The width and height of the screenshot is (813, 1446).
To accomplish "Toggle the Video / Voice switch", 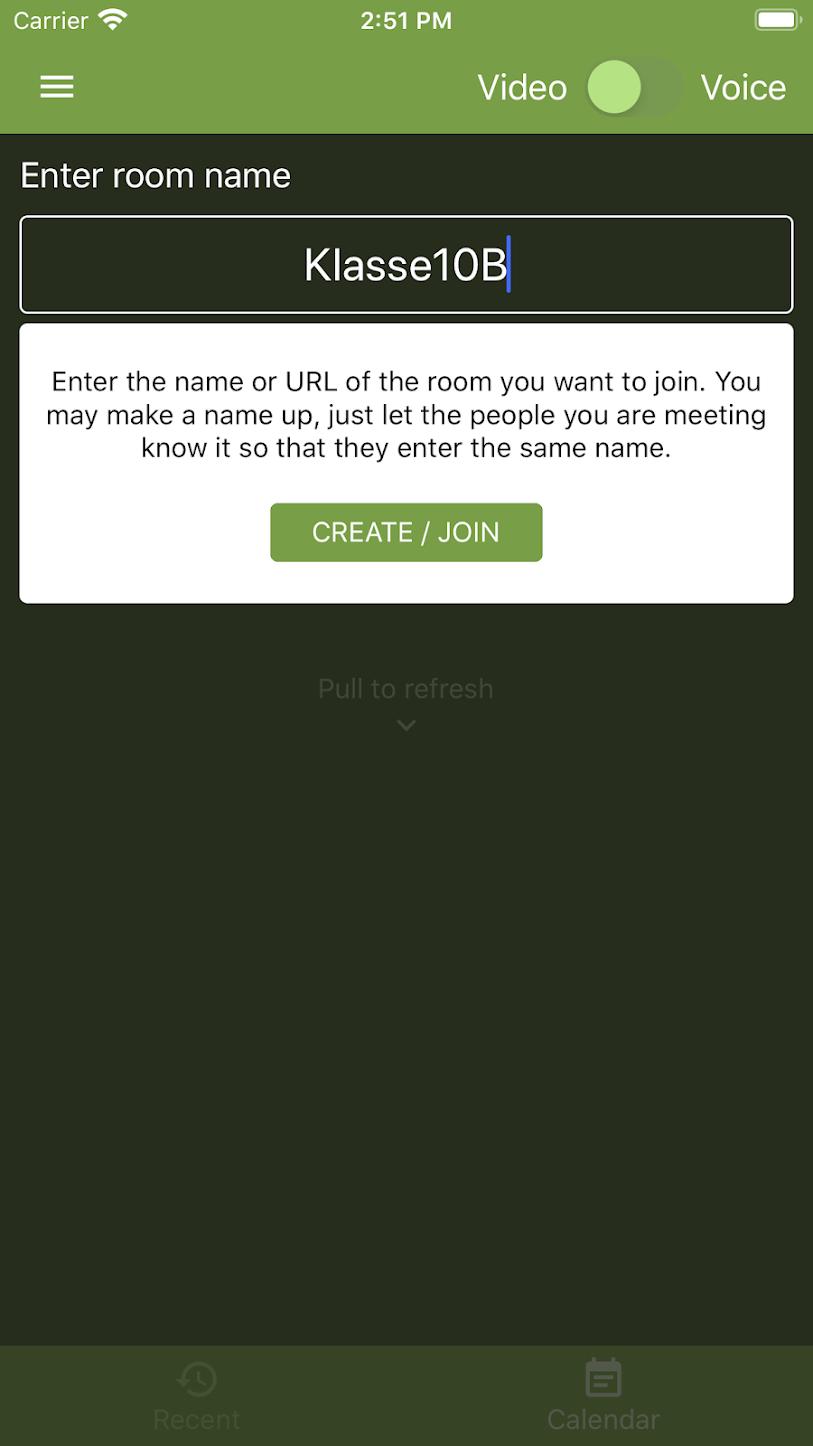I will point(632,88).
